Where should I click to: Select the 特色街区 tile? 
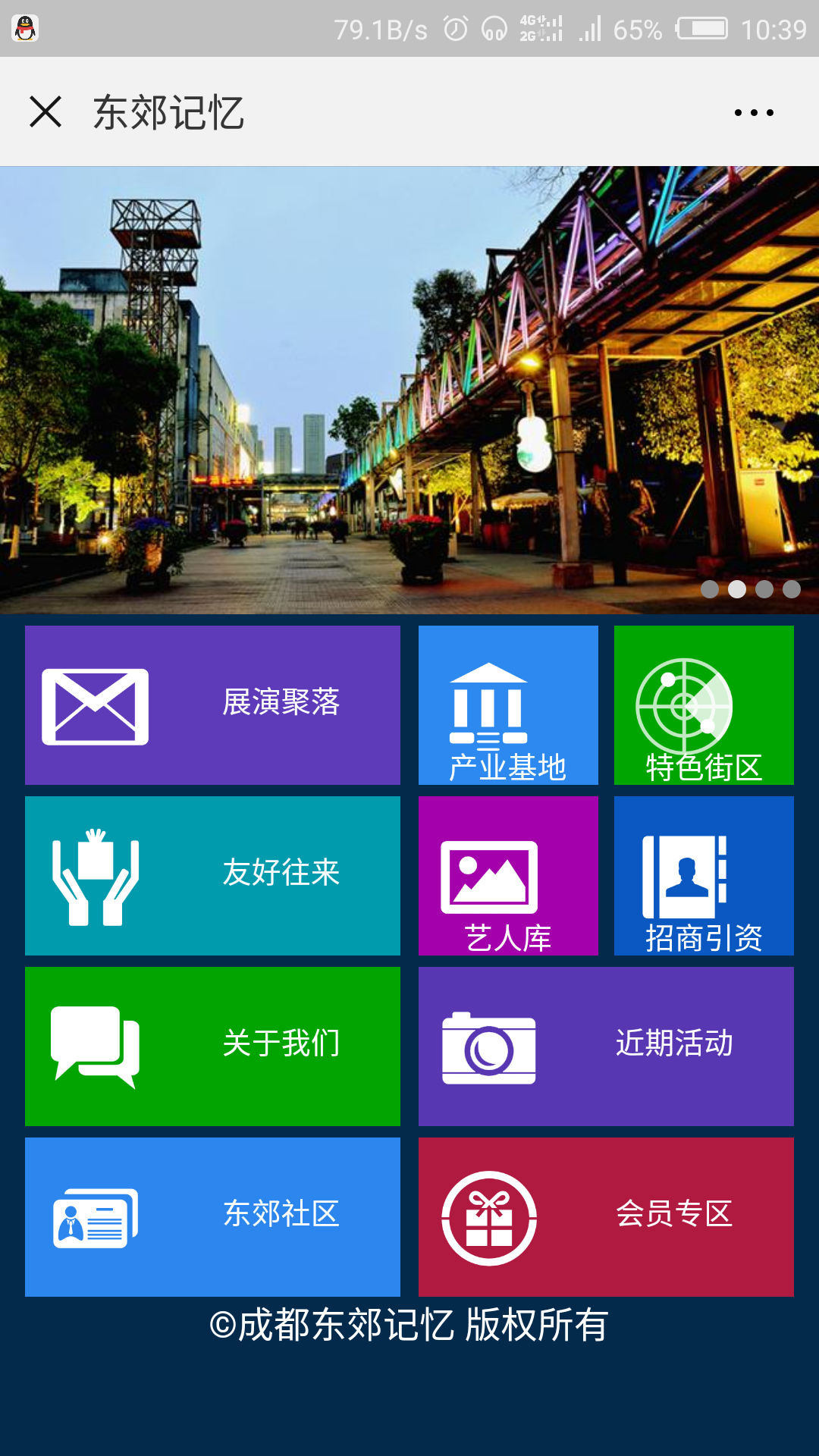704,704
